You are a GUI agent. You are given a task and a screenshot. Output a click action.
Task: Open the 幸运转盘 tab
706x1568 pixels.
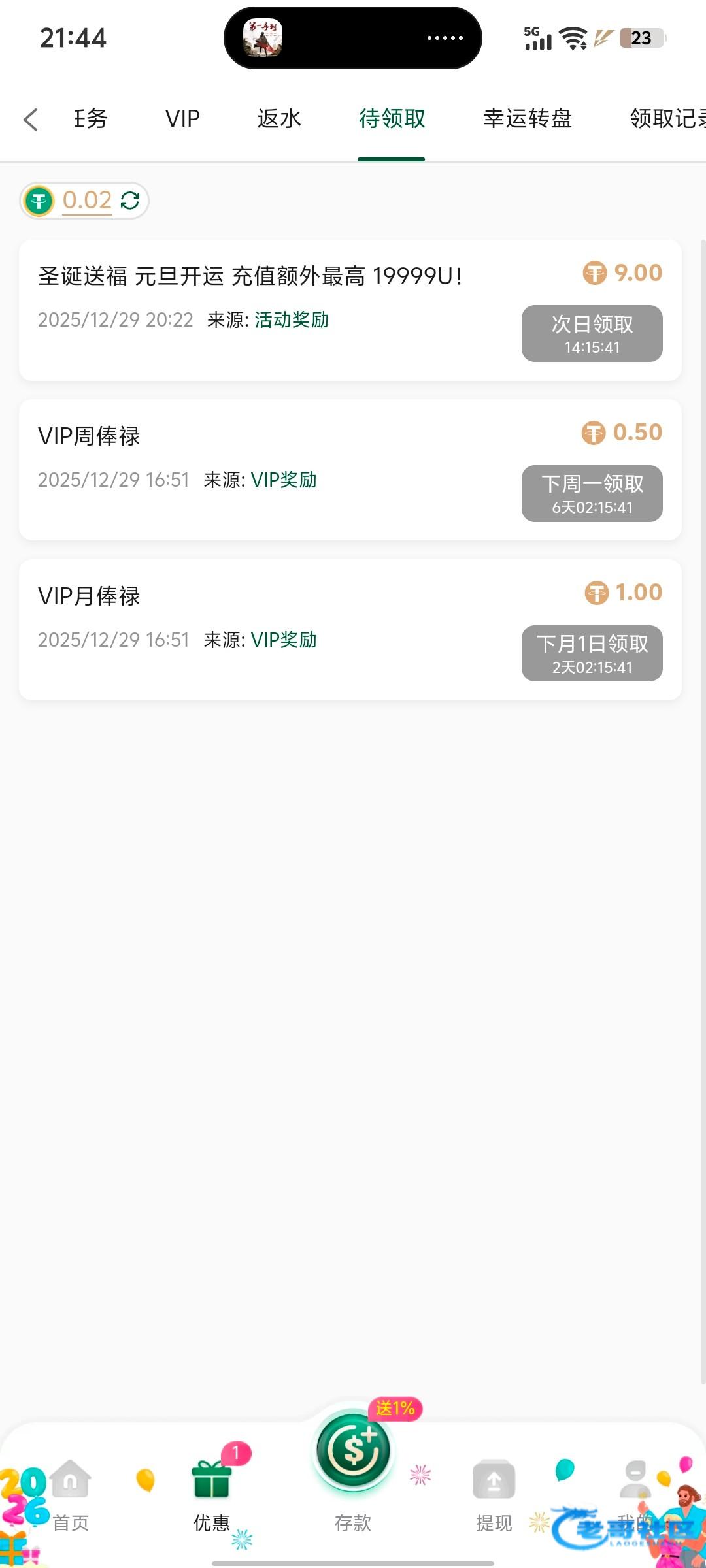[527, 119]
